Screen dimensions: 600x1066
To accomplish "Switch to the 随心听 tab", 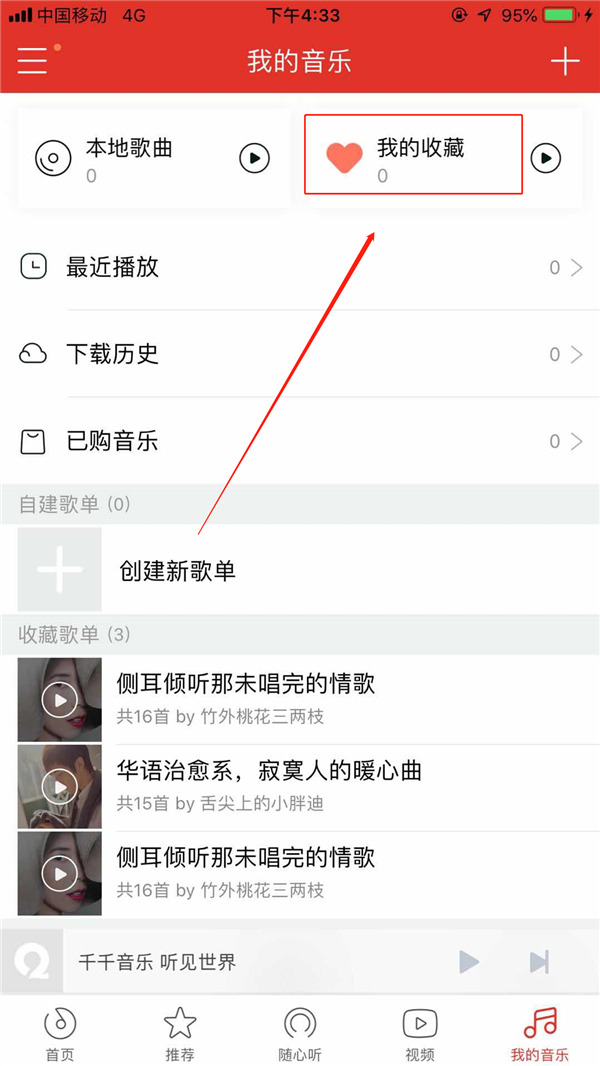I will [x=300, y=1033].
